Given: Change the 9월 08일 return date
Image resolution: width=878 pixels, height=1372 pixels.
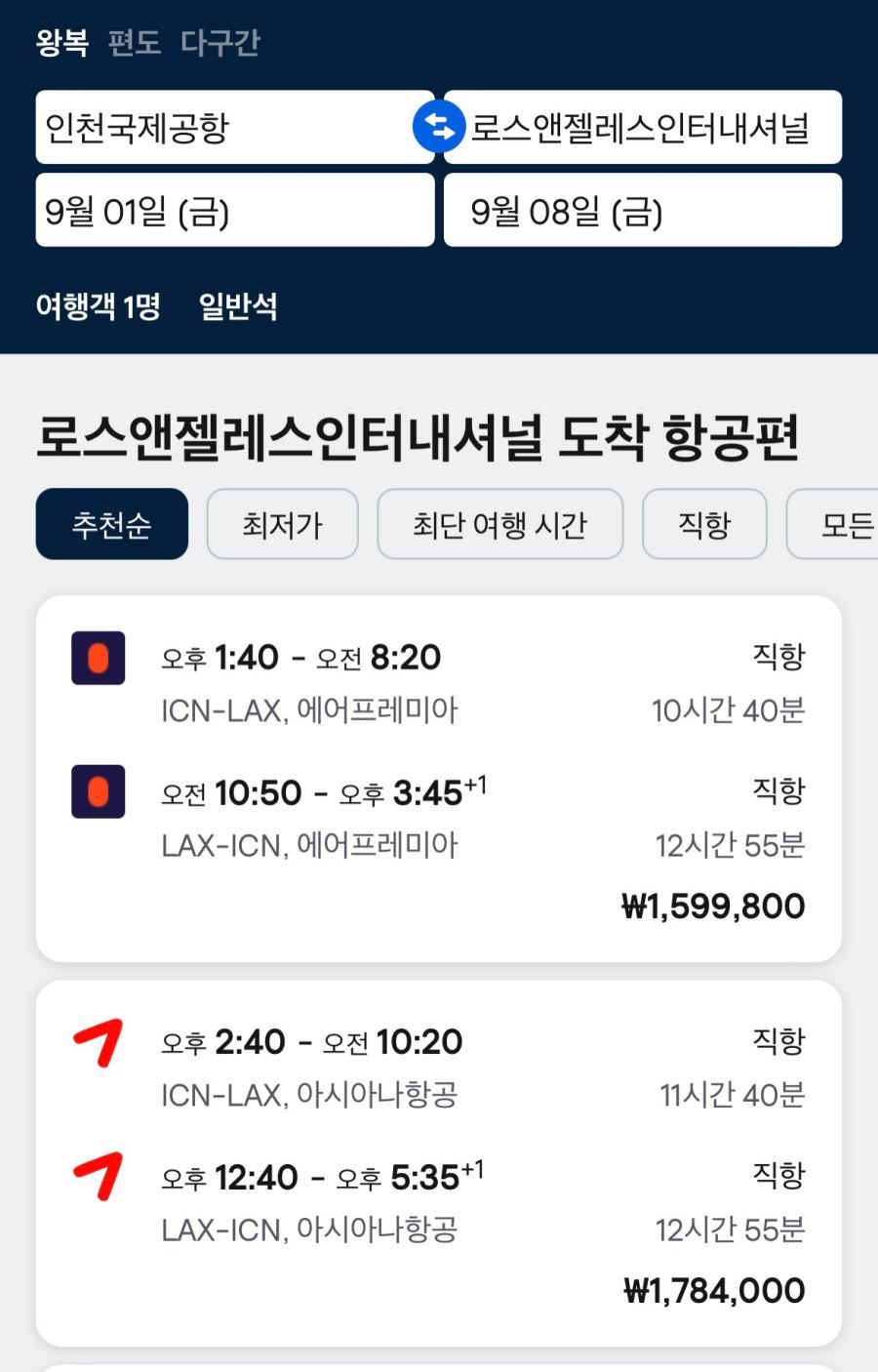Looking at the screenshot, I should [x=643, y=210].
